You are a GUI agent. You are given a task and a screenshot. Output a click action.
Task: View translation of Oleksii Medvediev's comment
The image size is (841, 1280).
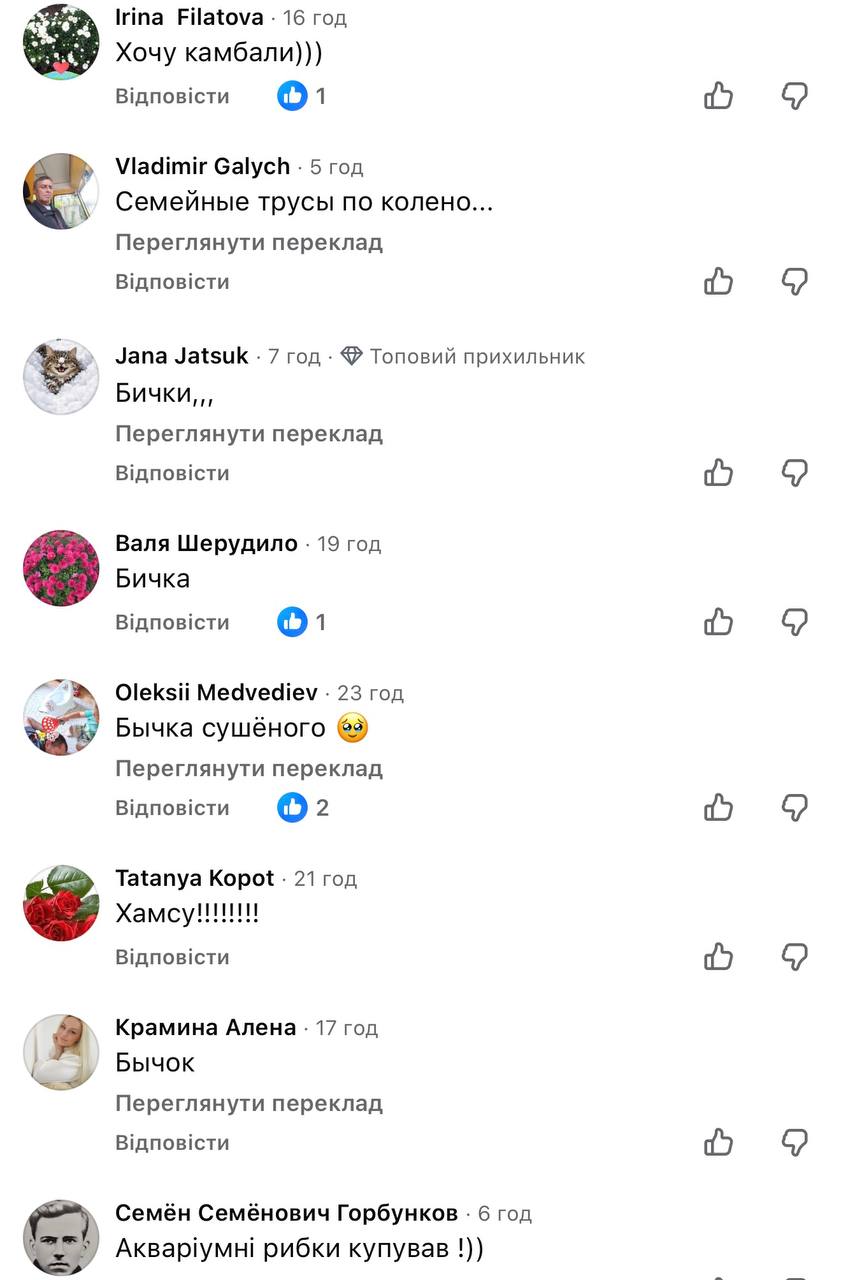coord(249,769)
